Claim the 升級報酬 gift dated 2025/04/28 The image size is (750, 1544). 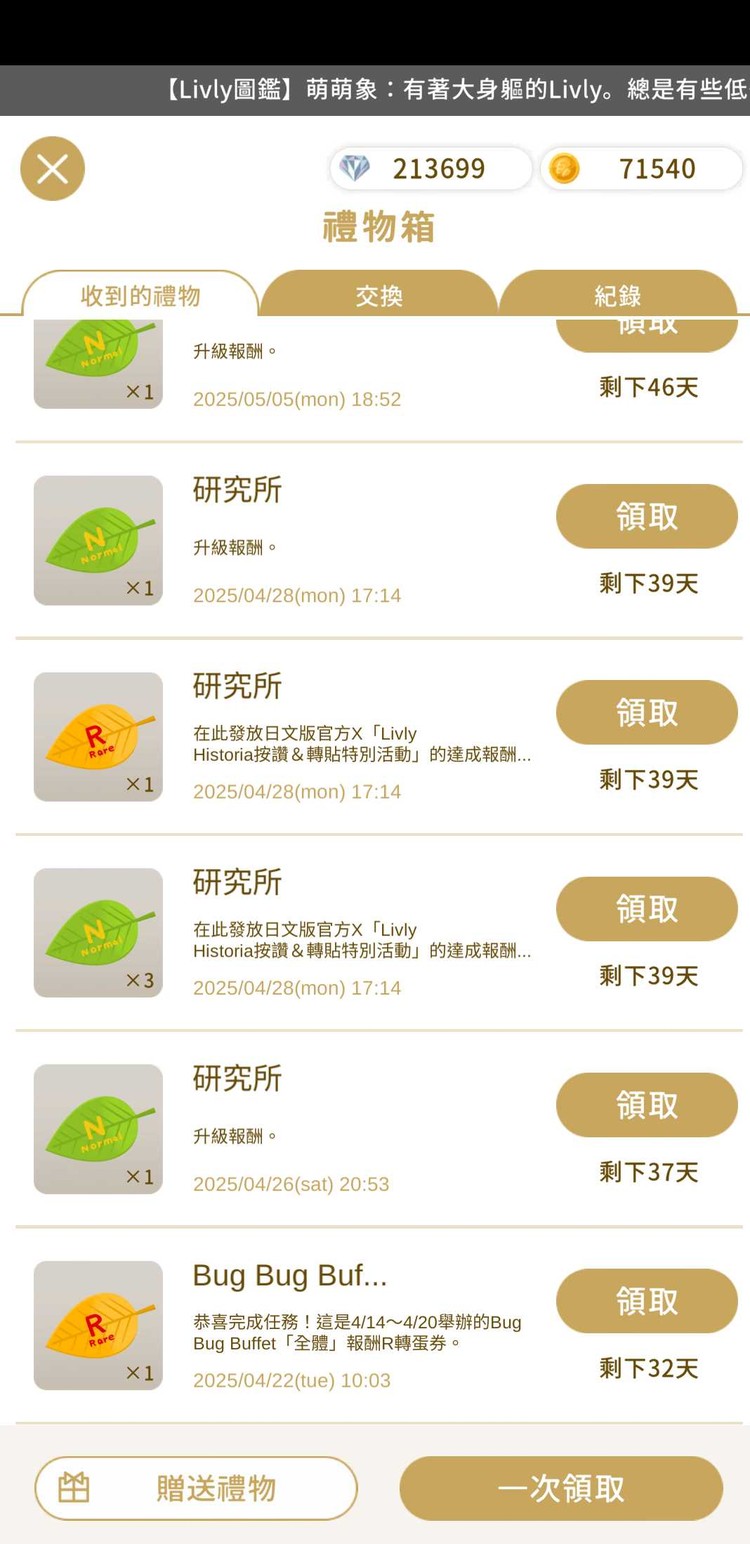tap(646, 516)
